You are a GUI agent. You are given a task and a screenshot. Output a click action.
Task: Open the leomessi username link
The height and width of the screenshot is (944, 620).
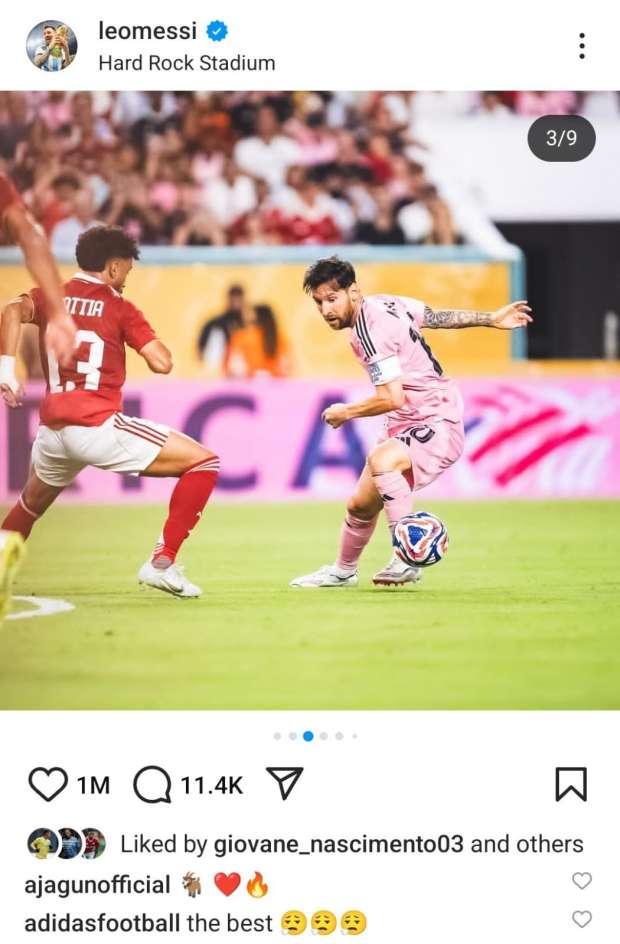point(147,31)
